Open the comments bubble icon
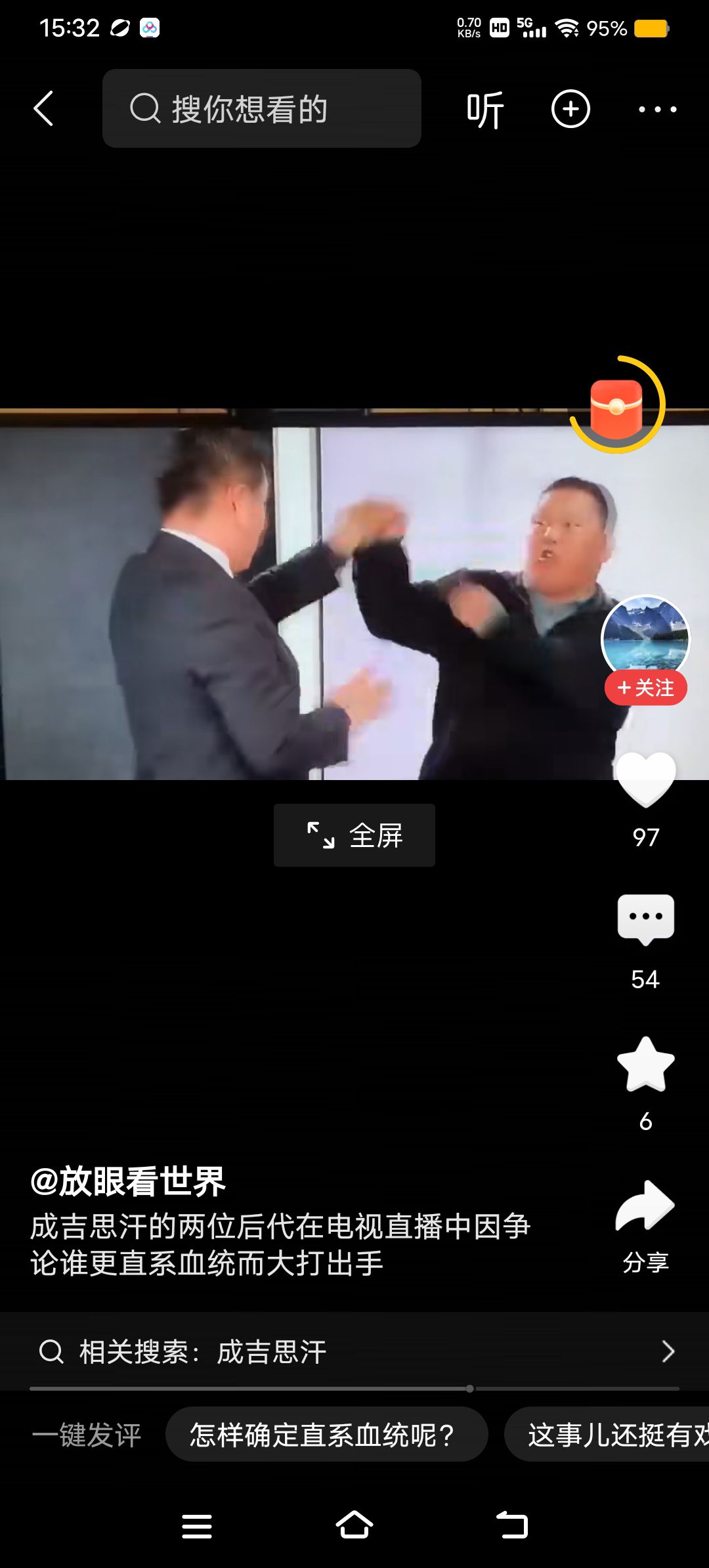Screen dimensions: 709x1568 click(646, 918)
